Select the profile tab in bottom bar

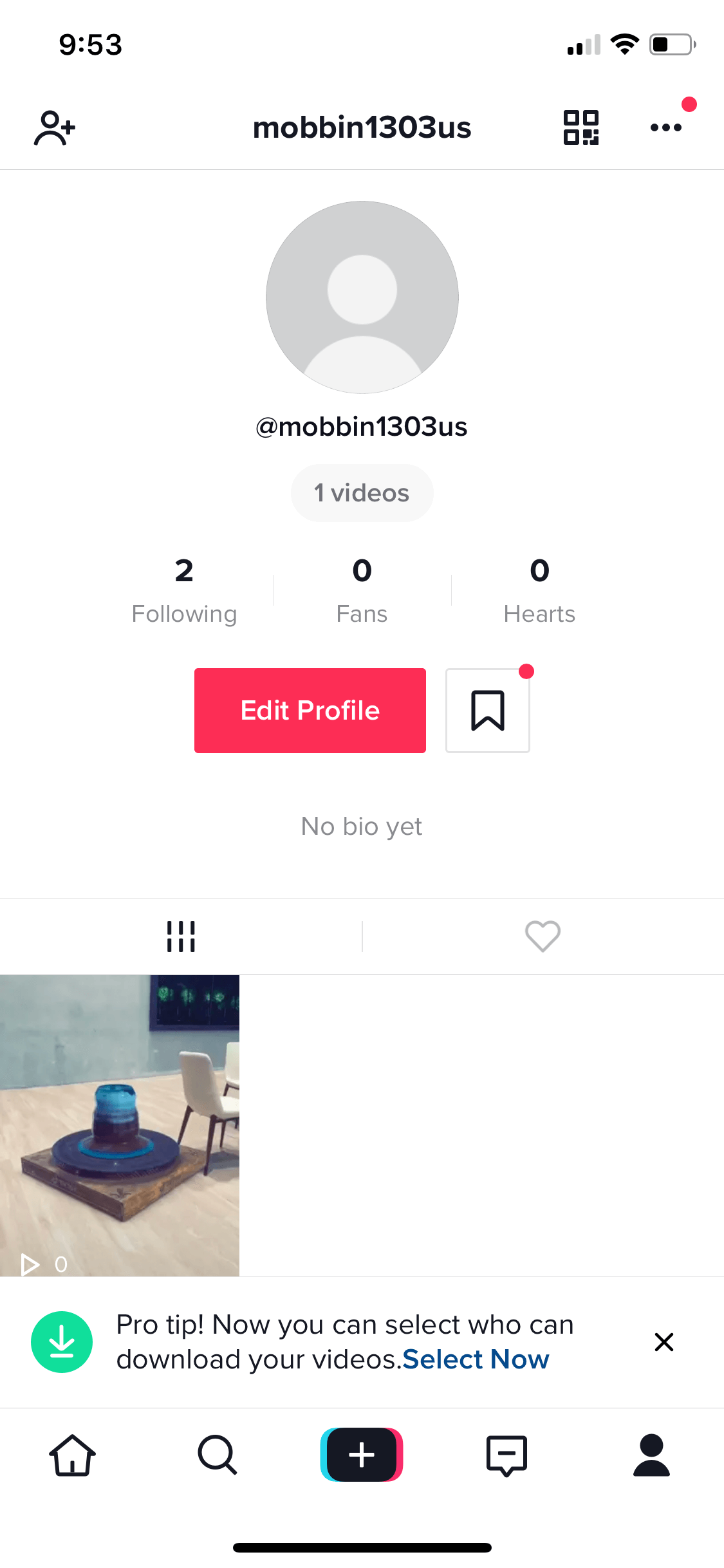click(x=651, y=1455)
